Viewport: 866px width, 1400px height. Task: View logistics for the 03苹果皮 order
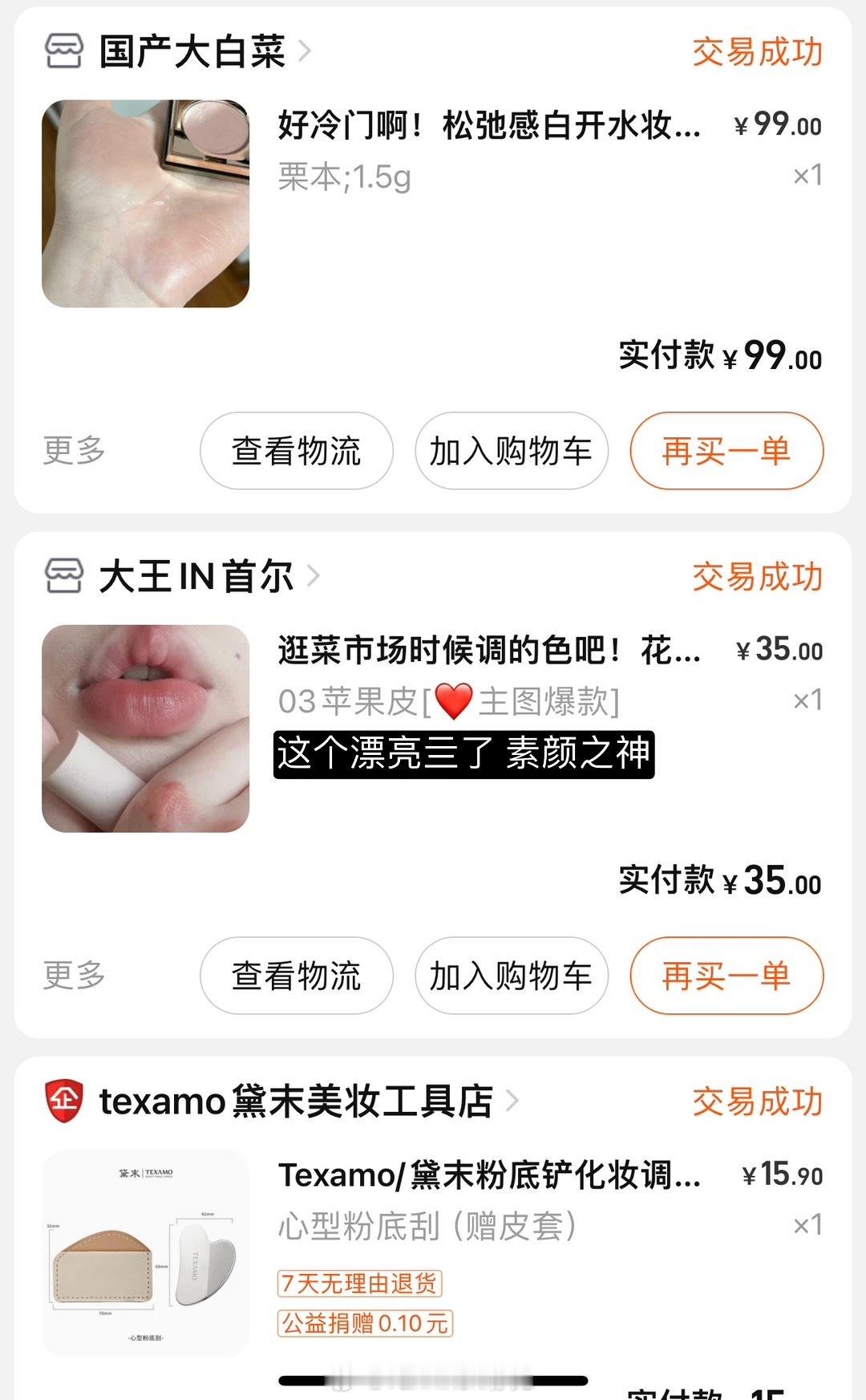[x=297, y=976]
